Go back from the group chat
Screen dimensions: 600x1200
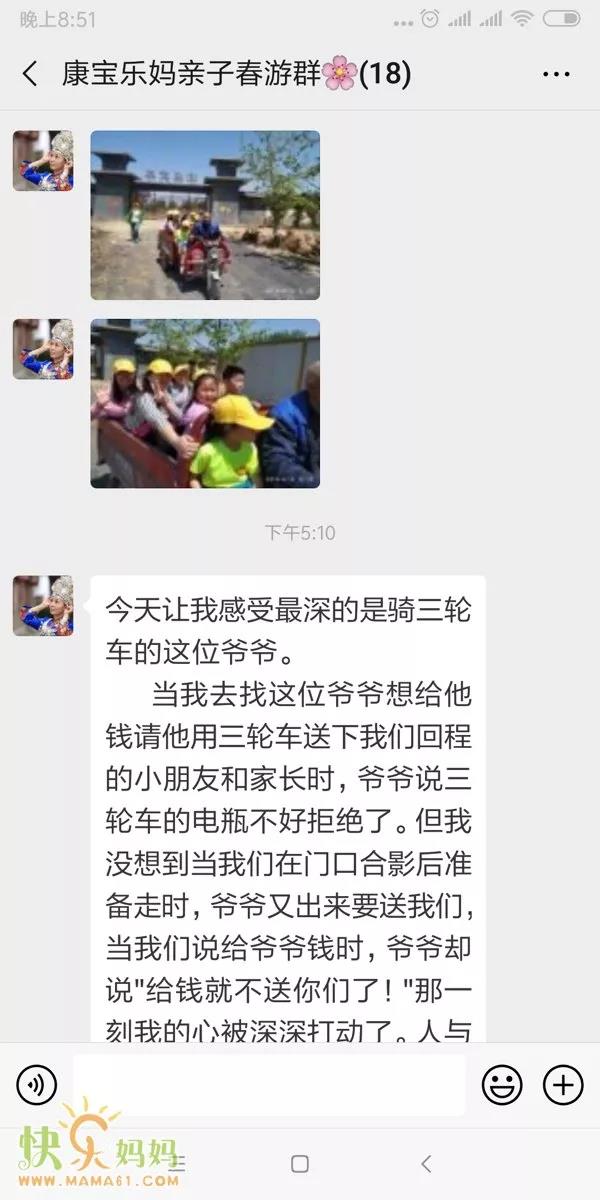click(30, 74)
